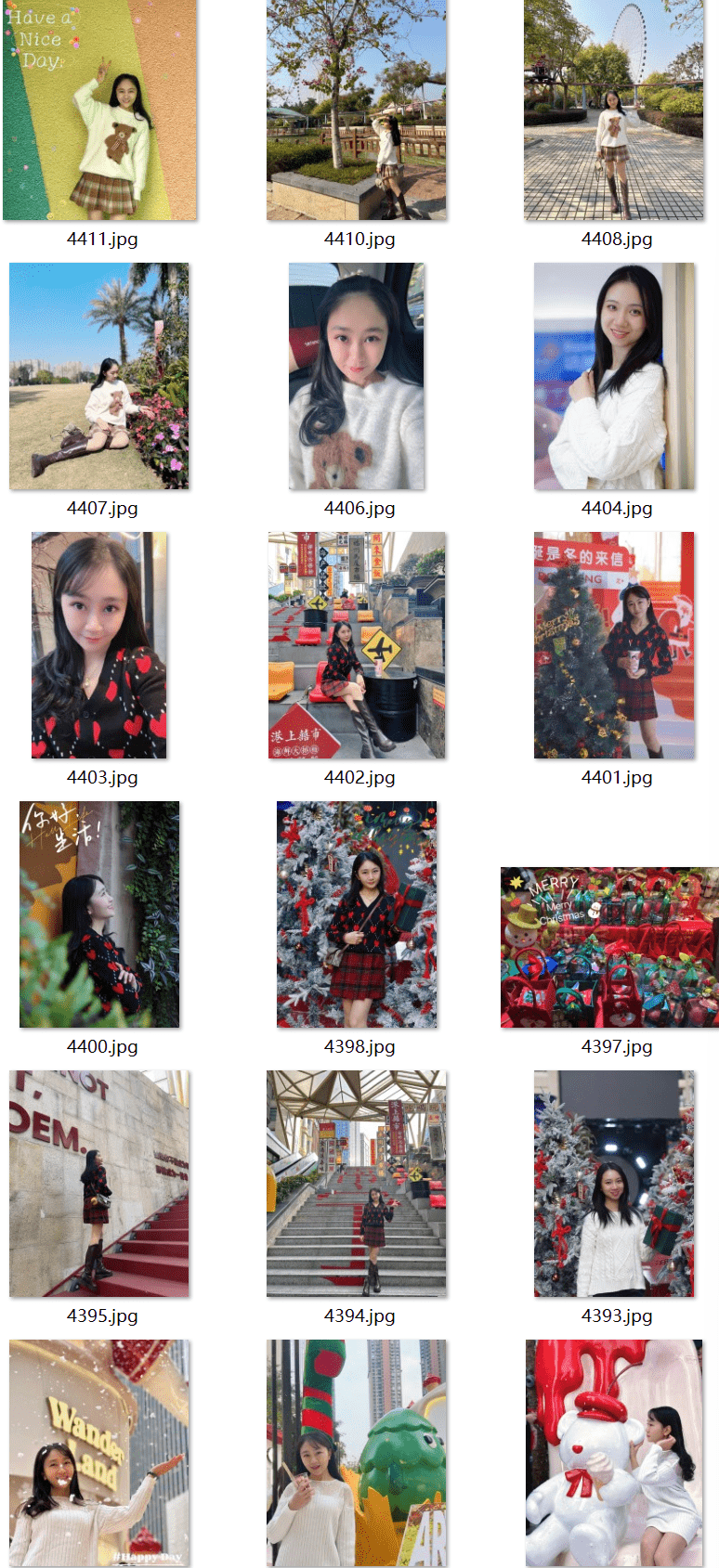Open 4408.jpg with the Ferris wheel

point(614,110)
